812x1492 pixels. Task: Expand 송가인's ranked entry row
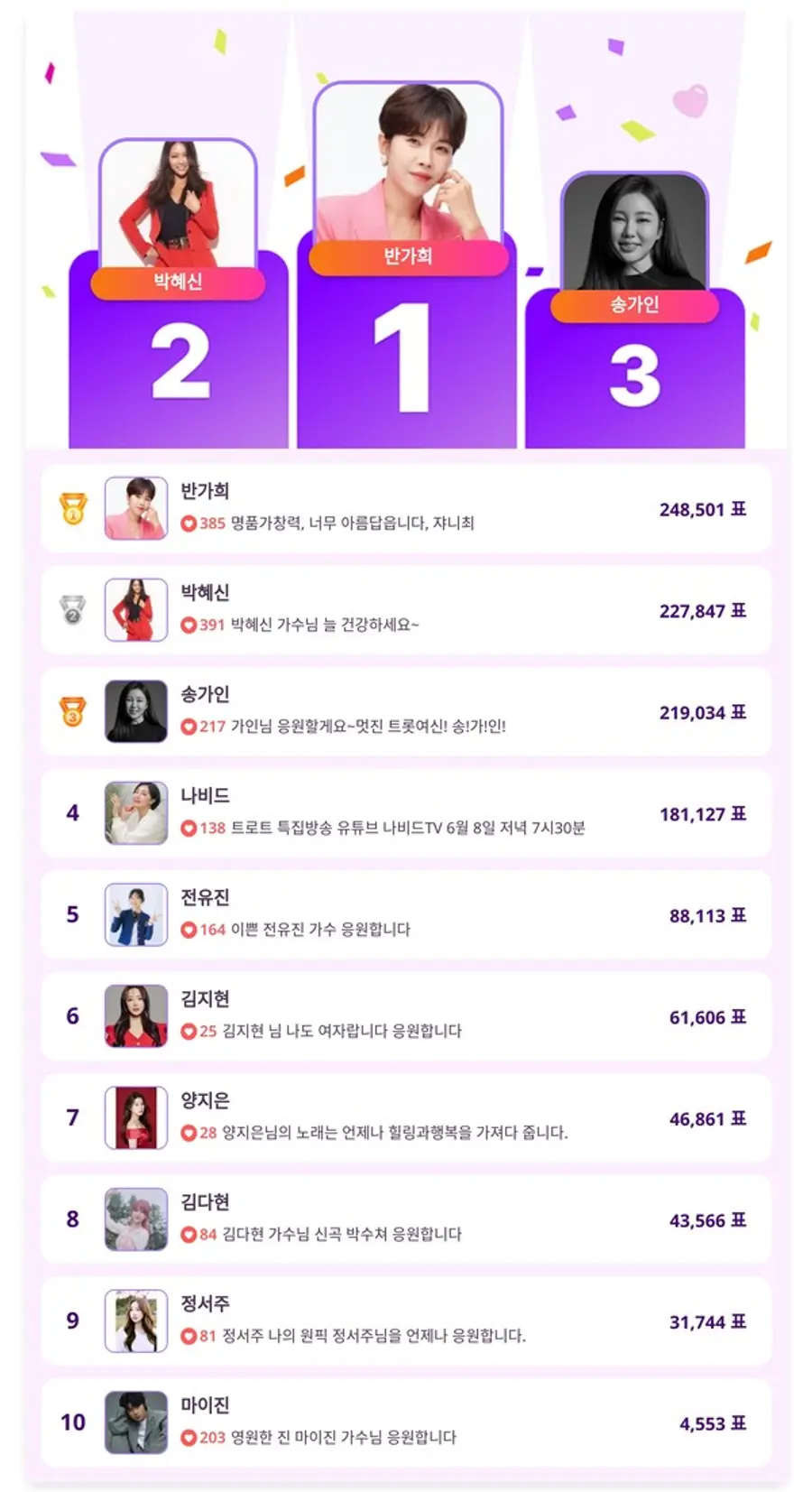click(406, 712)
